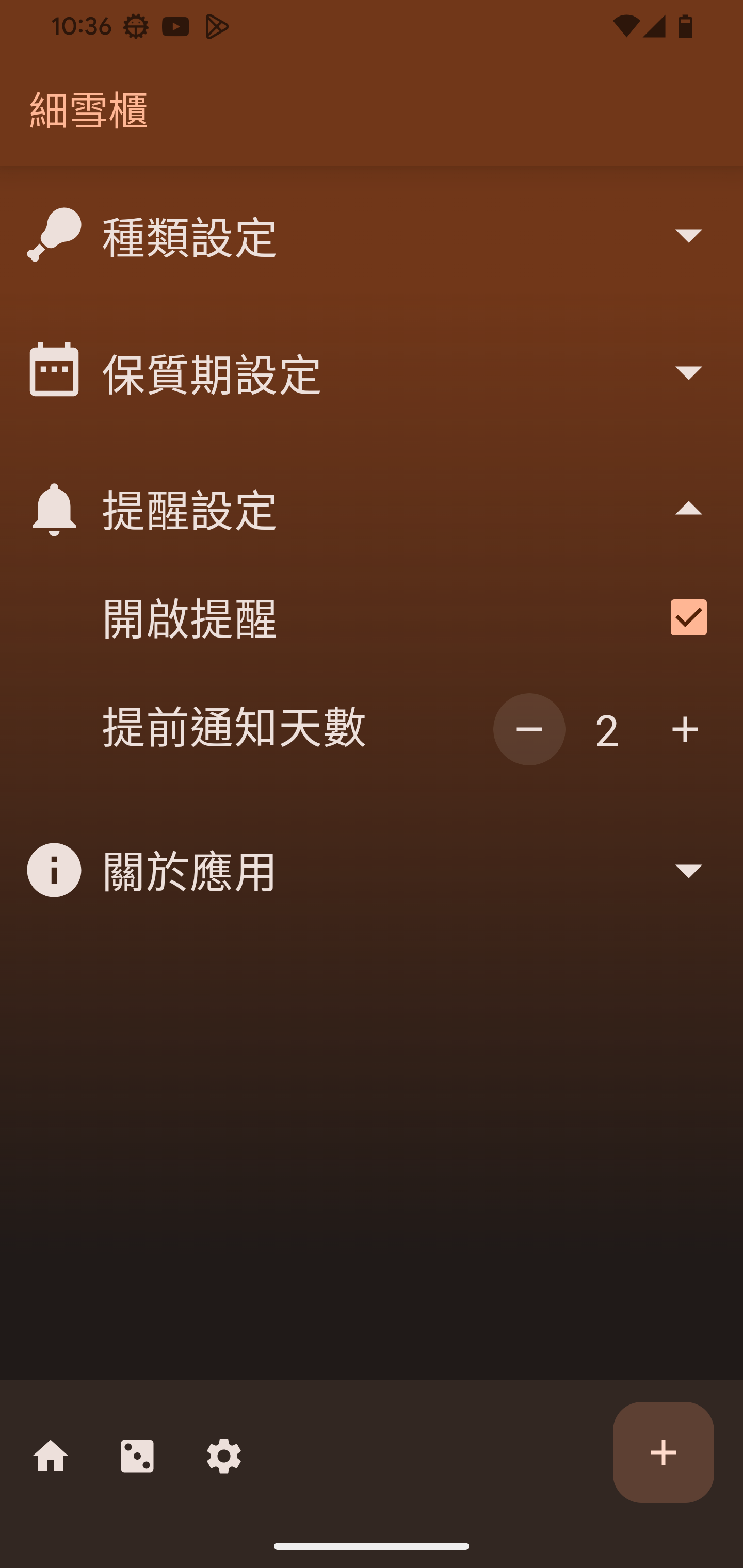Collapse the 提醒設定 section

point(688,509)
